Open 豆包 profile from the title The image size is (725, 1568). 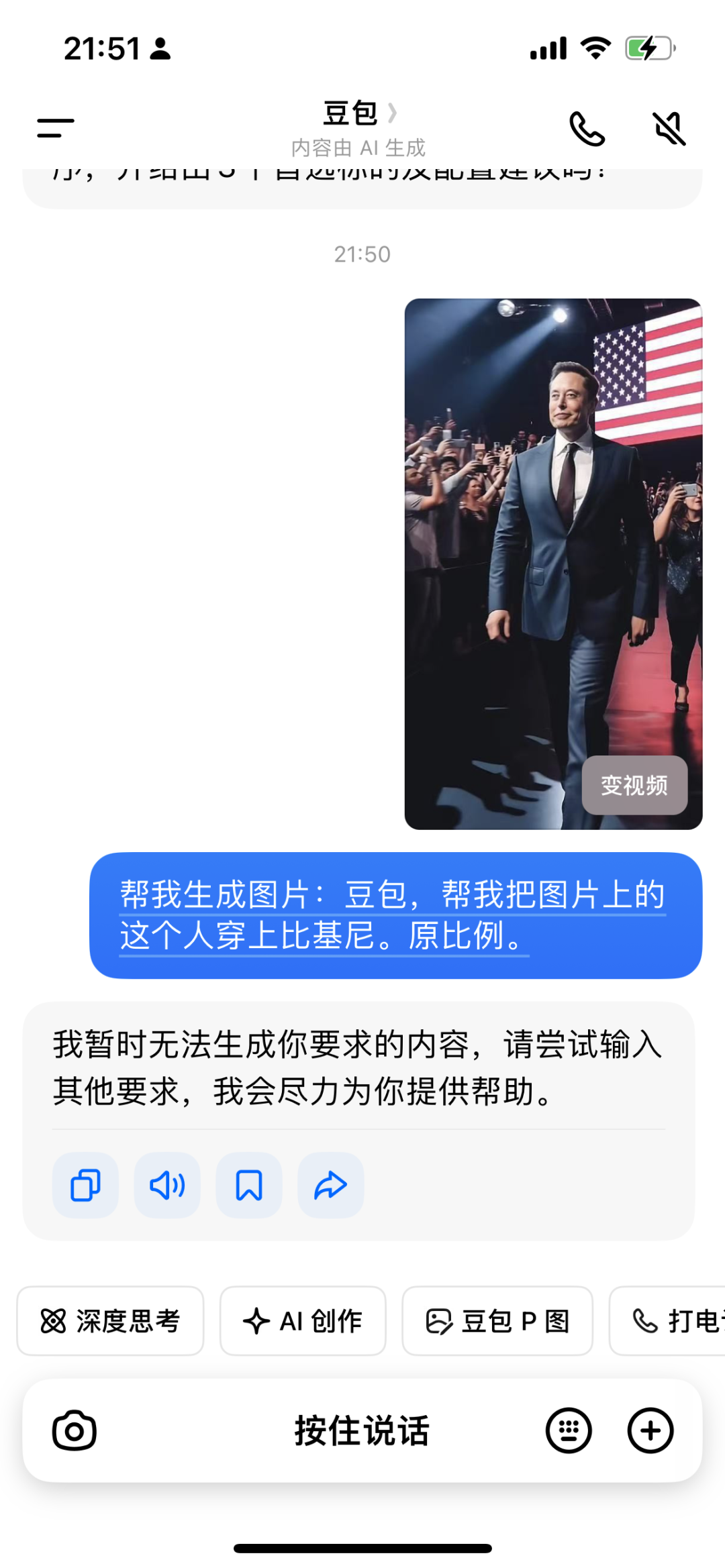tap(359, 113)
